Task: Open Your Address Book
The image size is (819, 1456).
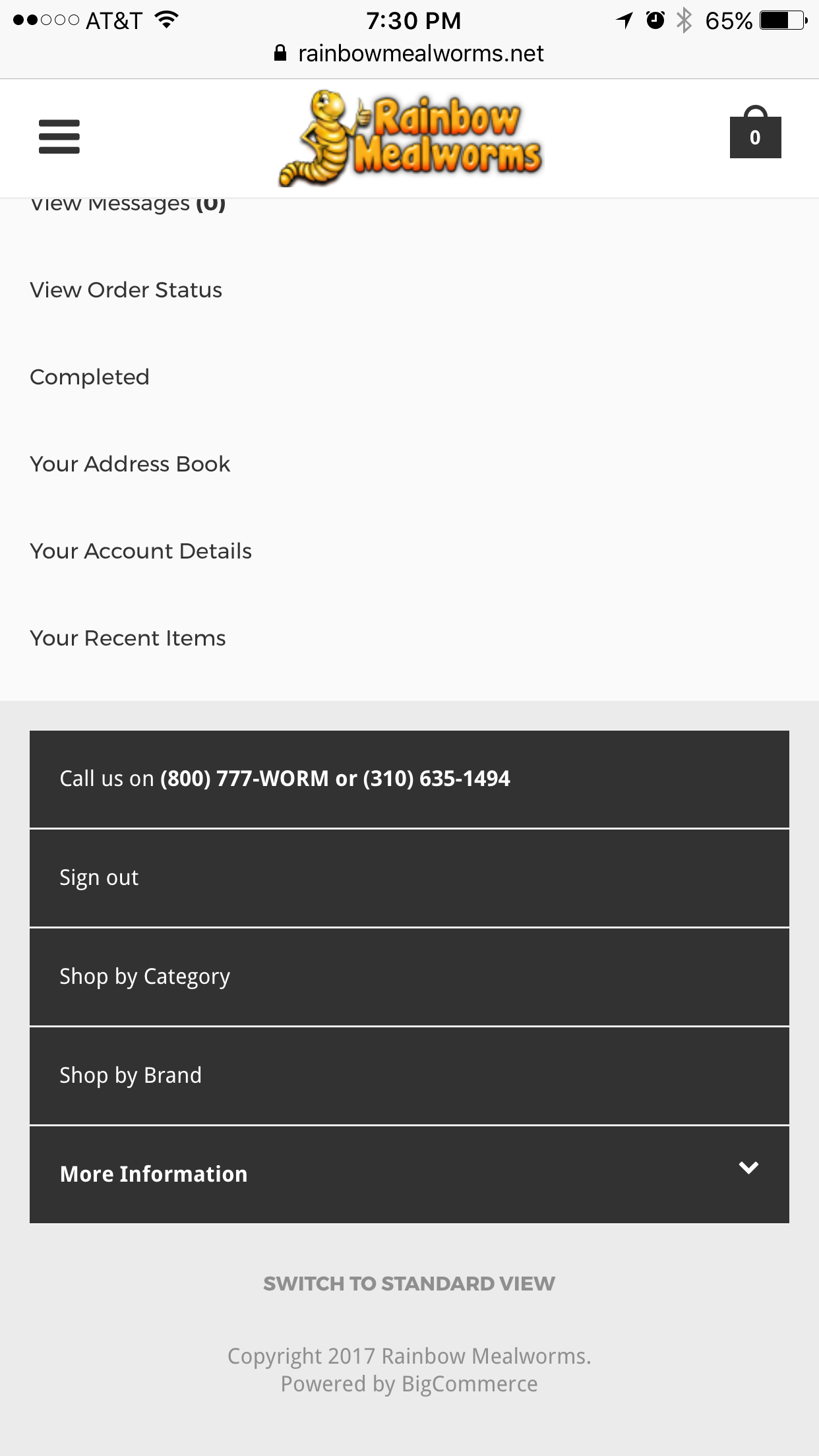Action: click(x=130, y=464)
